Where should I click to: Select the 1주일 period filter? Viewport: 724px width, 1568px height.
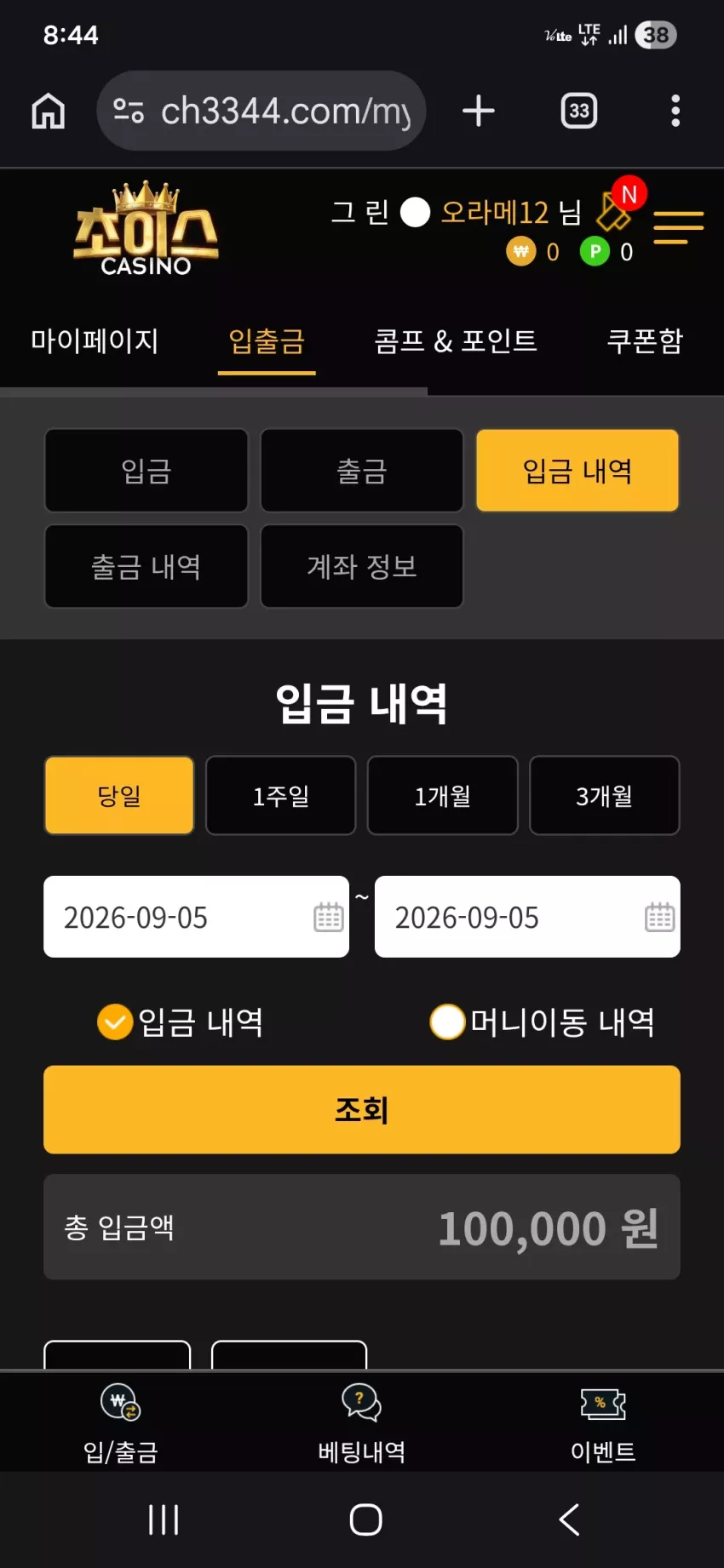click(x=281, y=796)
